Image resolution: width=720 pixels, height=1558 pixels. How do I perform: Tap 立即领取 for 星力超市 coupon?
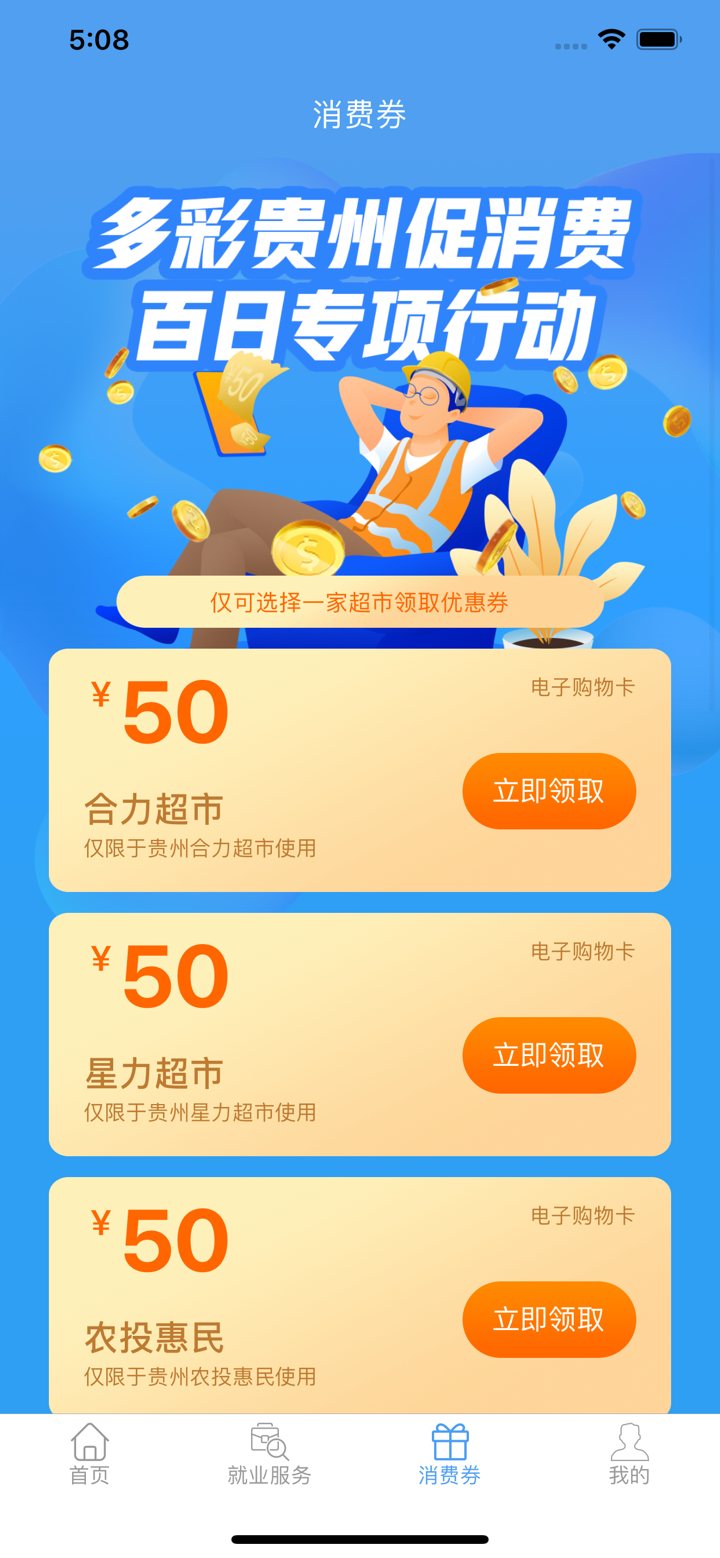[x=548, y=1055]
